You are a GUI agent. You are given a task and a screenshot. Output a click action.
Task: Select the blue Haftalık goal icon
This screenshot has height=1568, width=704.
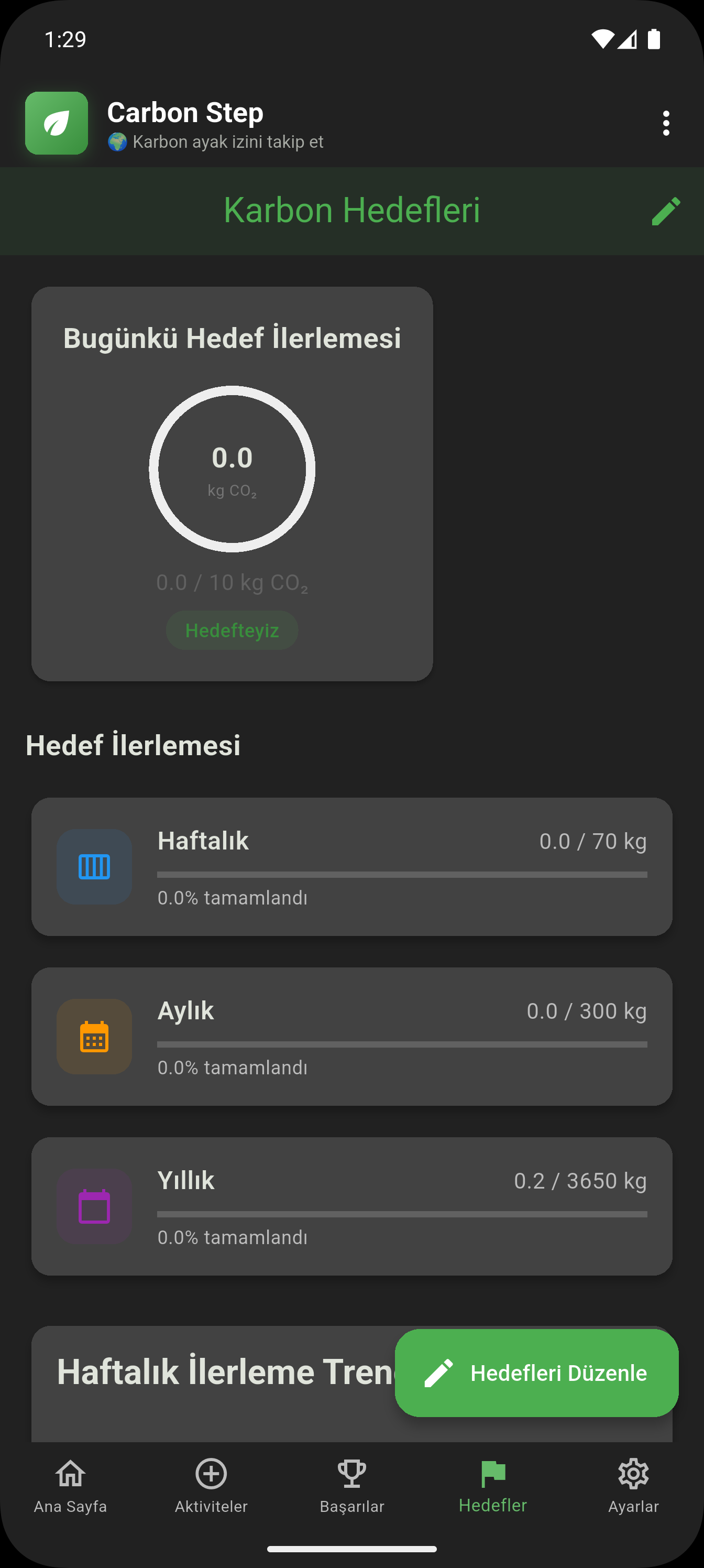pyautogui.click(x=94, y=867)
